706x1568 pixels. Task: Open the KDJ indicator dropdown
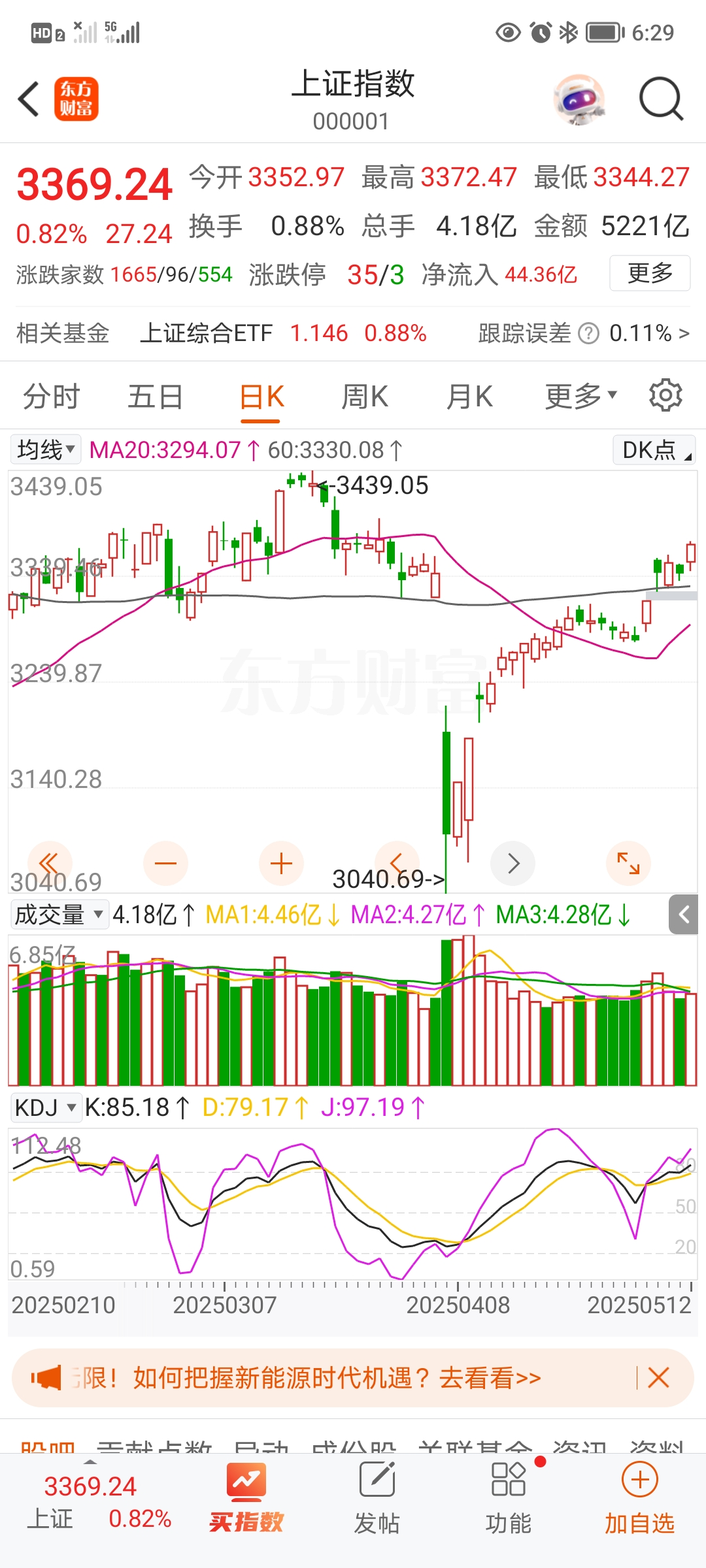46,1108
